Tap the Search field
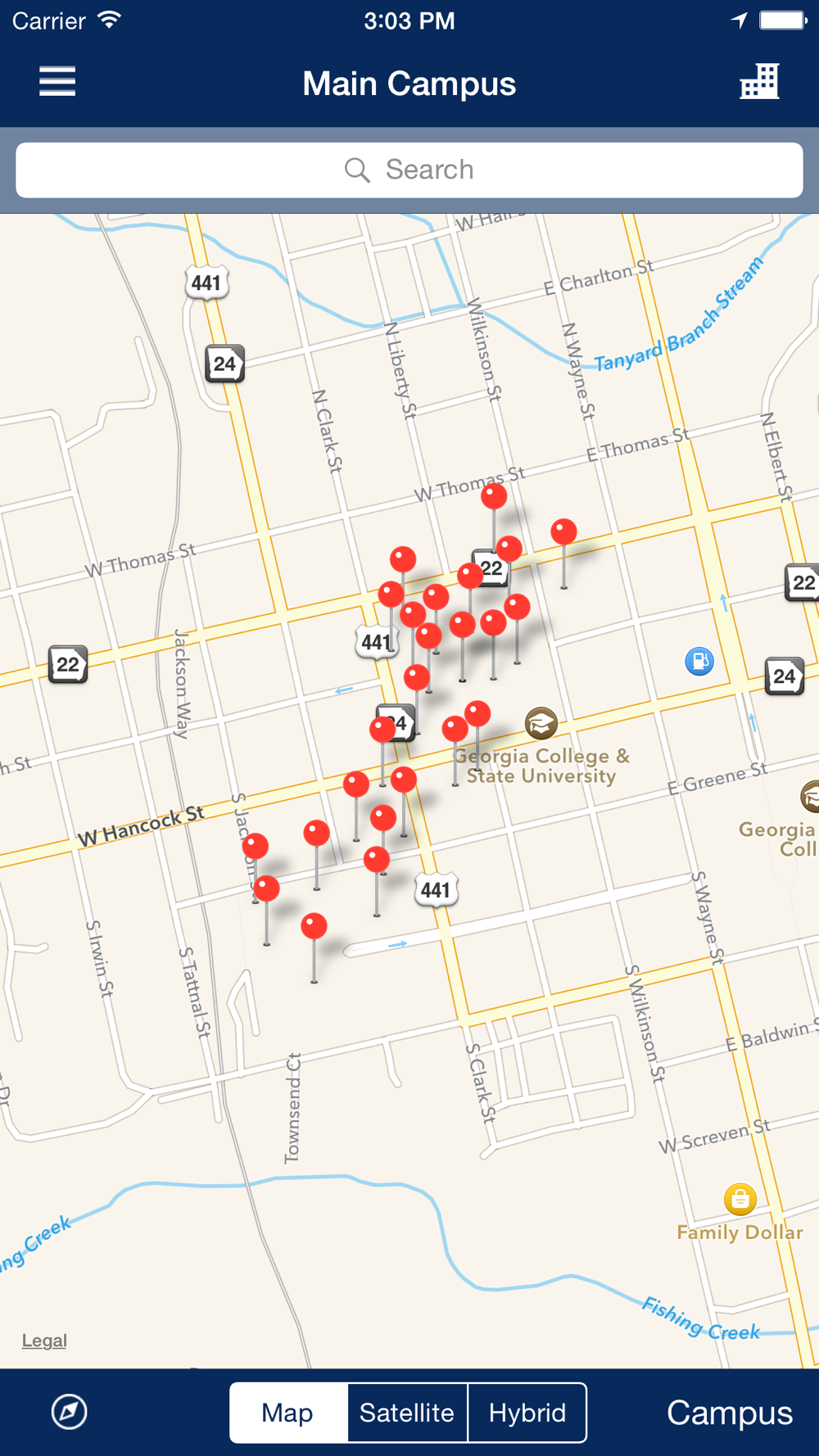The image size is (819, 1456). pos(409,170)
